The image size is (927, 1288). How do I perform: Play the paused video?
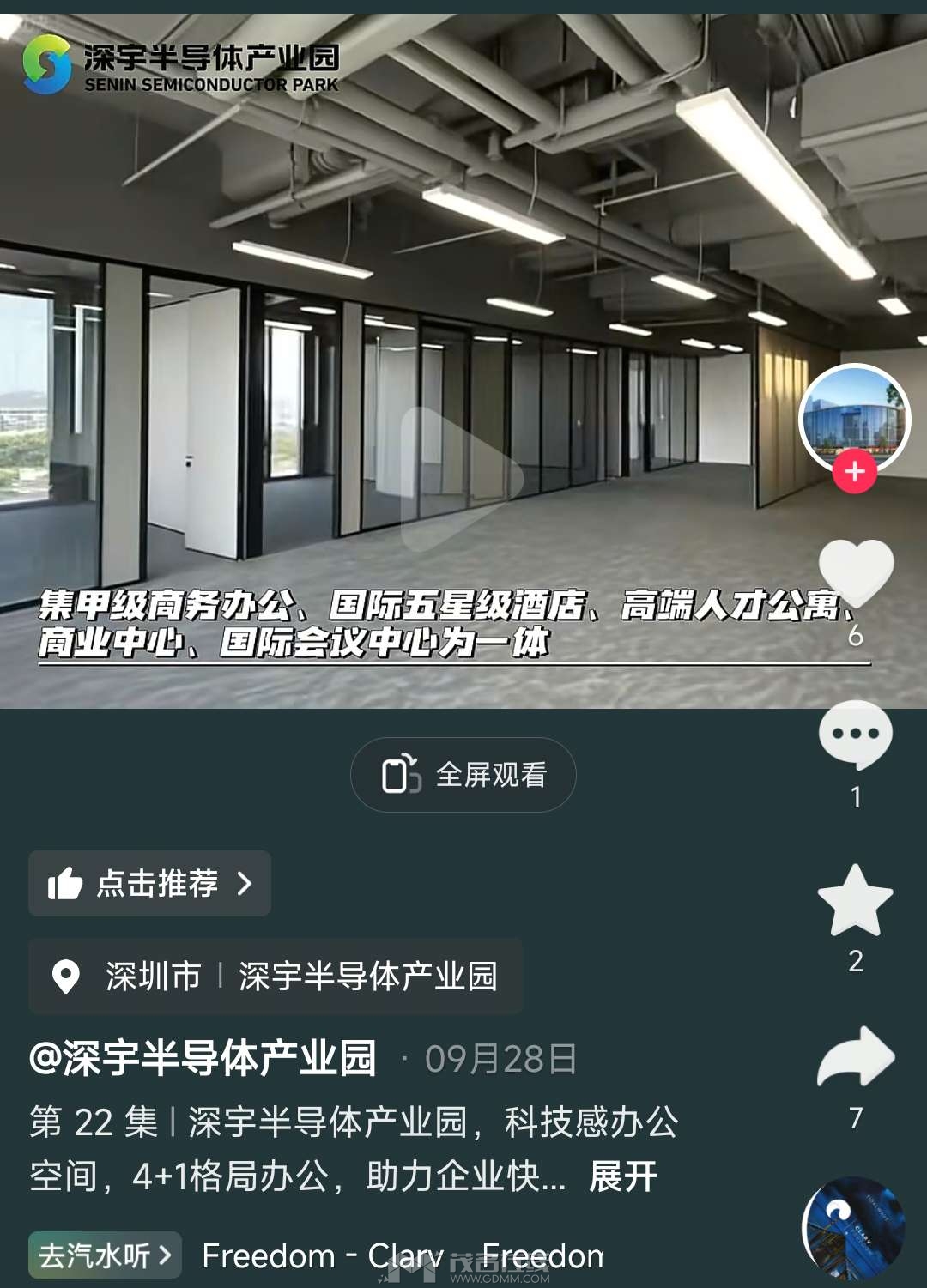[x=461, y=478]
